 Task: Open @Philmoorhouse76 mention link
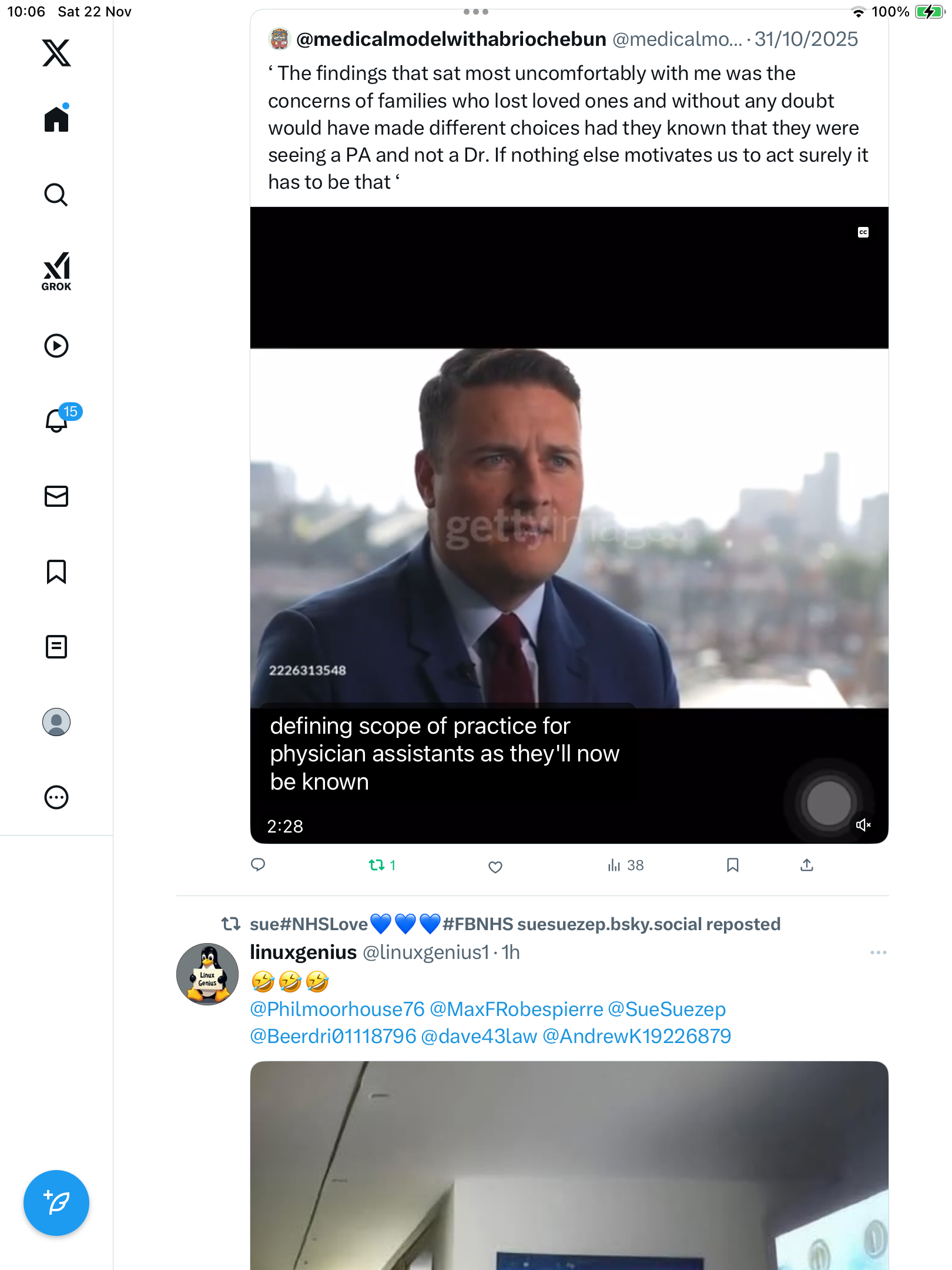point(337,1009)
